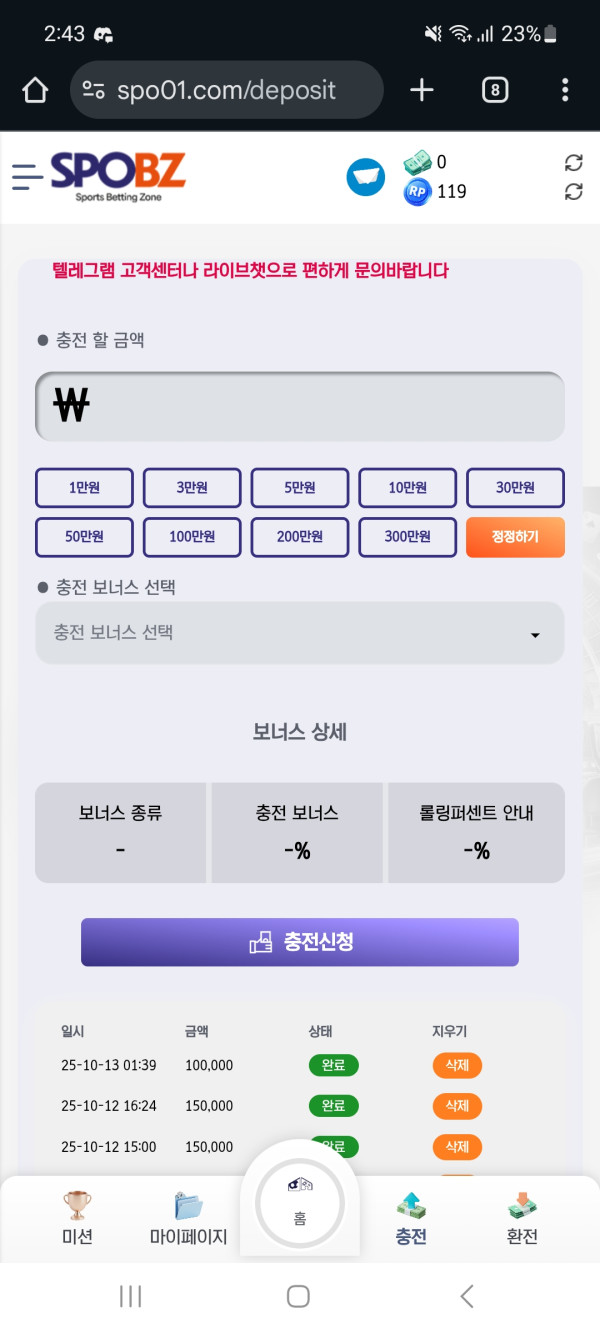The width and height of the screenshot is (600, 1333).
Task: Submit the 충전신청 deposit request
Action: tap(300, 942)
